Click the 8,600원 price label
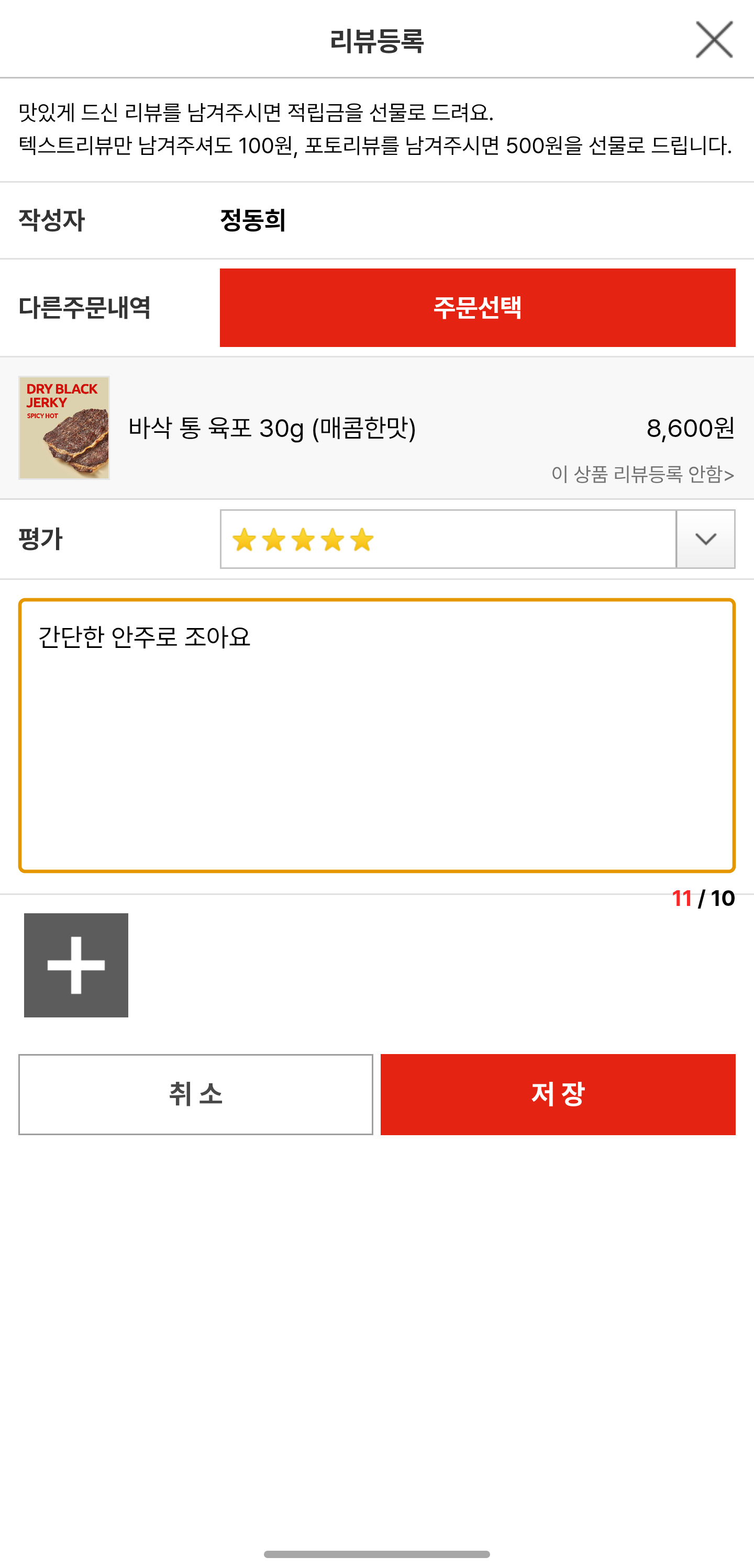The image size is (754, 1568). coord(691,429)
